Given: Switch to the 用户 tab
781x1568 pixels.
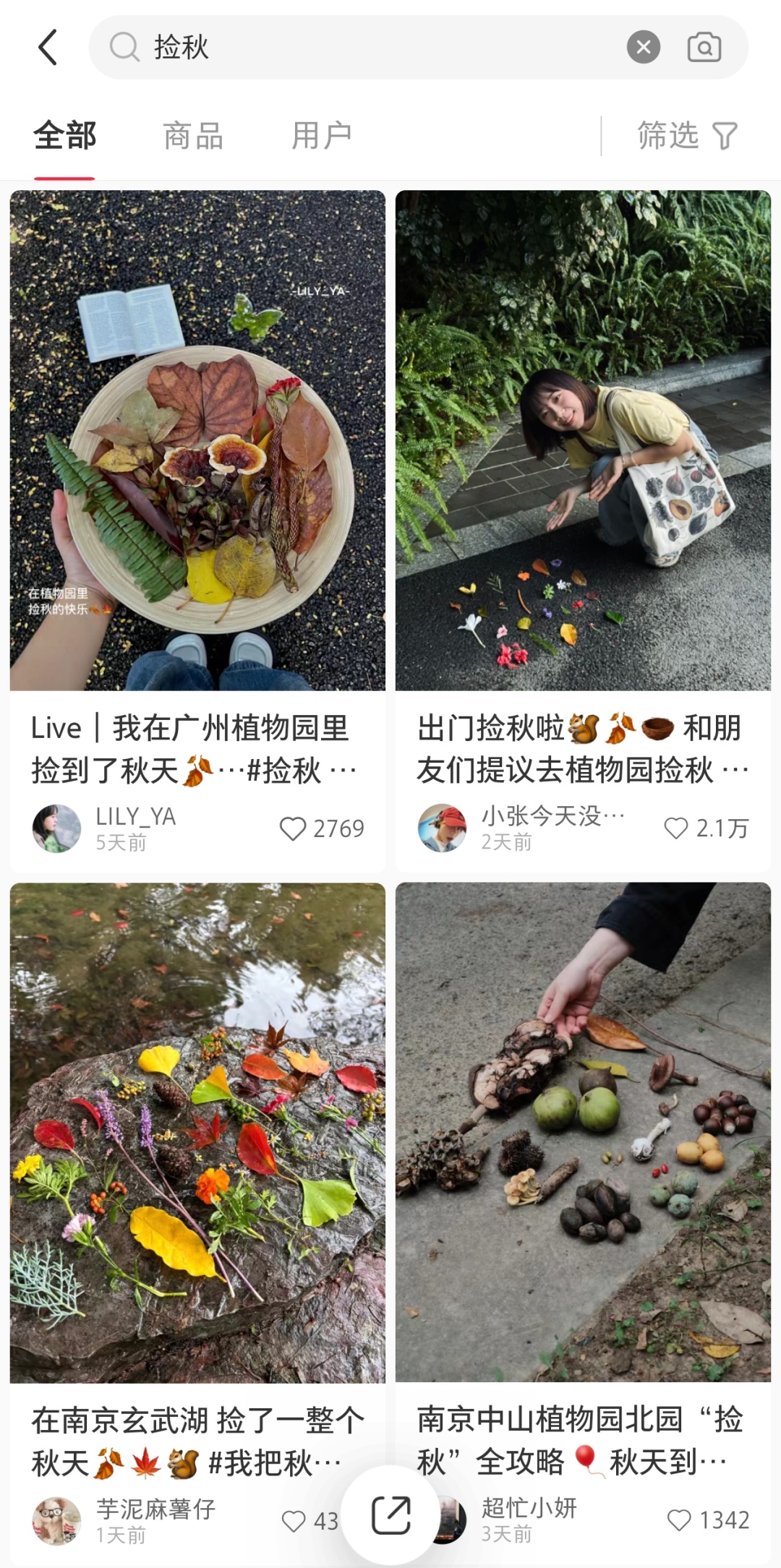Looking at the screenshot, I should [321, 136].
